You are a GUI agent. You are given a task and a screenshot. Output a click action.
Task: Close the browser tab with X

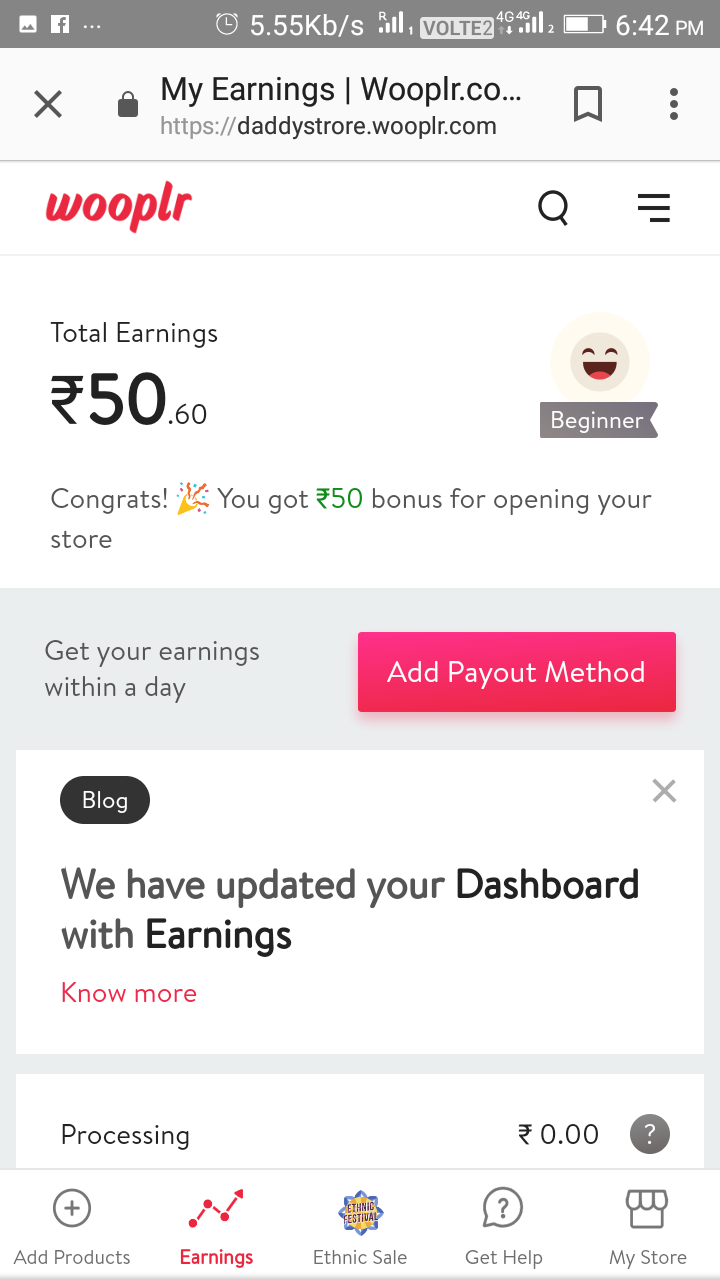(x=48, y=104)
